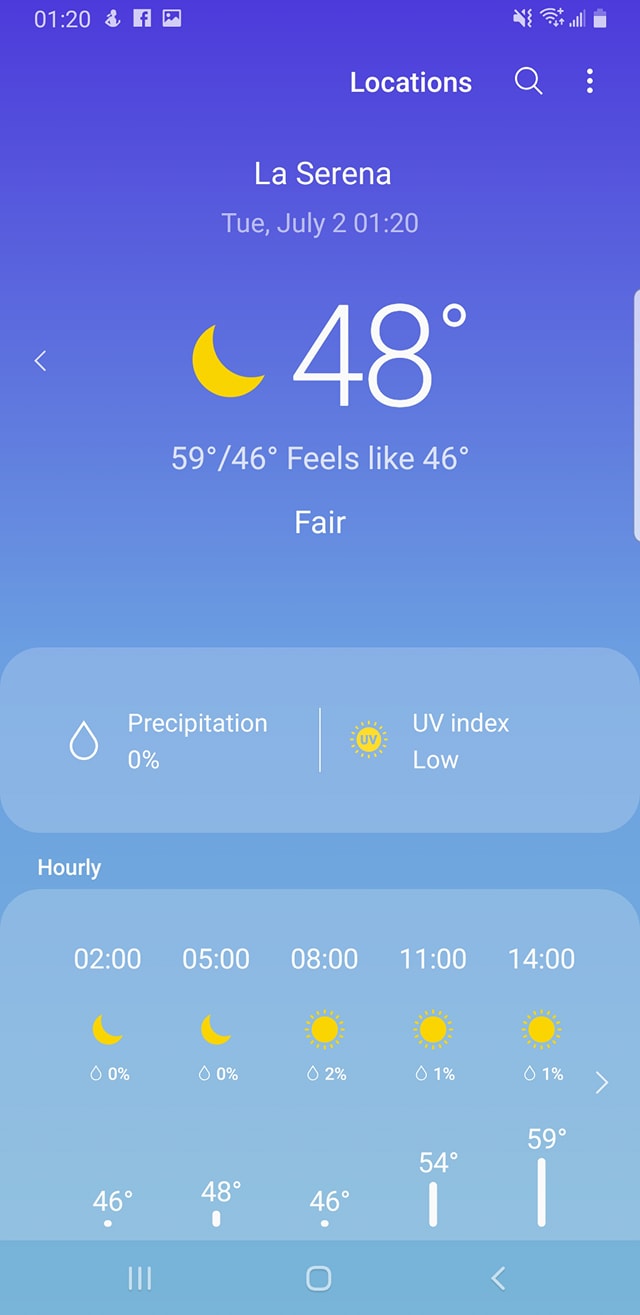640x1315 pixels.
Task: Open the Precipitation and UV index card
Action: 320,740
